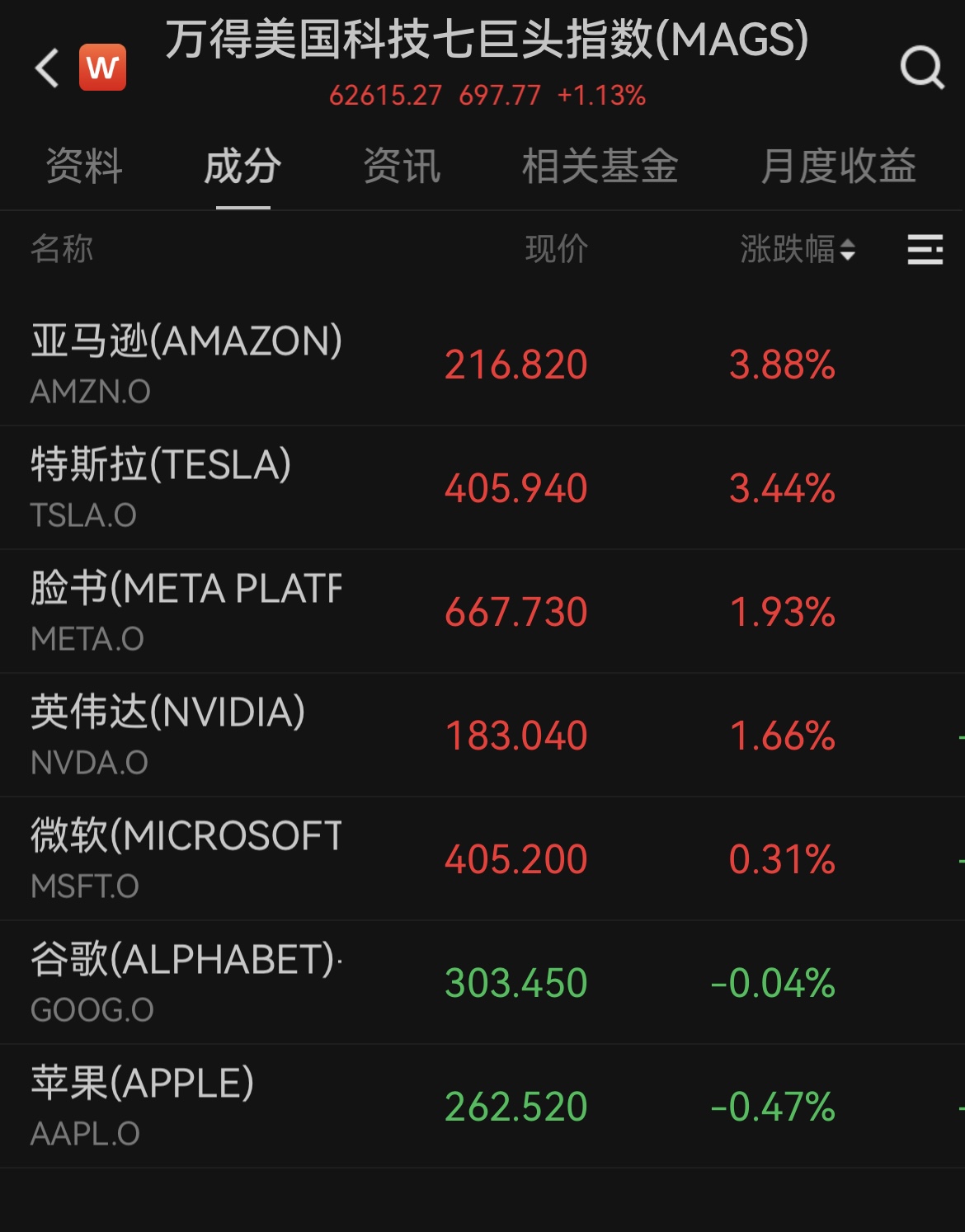The height and width of the screenshot is (1232, 965).
Task: View Apple AAPL.O stock details
Action: (x=142, y=1106)
